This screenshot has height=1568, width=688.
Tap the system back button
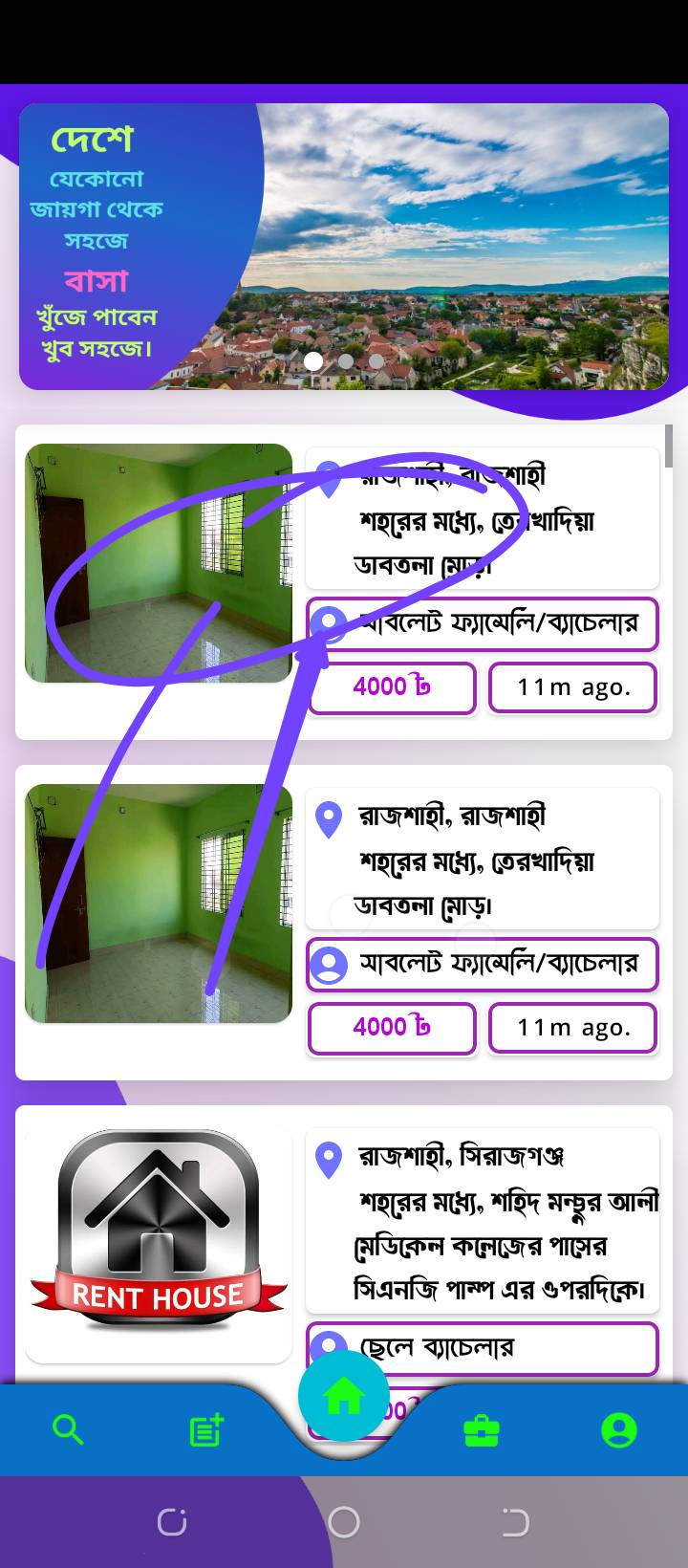(516, 1521)
